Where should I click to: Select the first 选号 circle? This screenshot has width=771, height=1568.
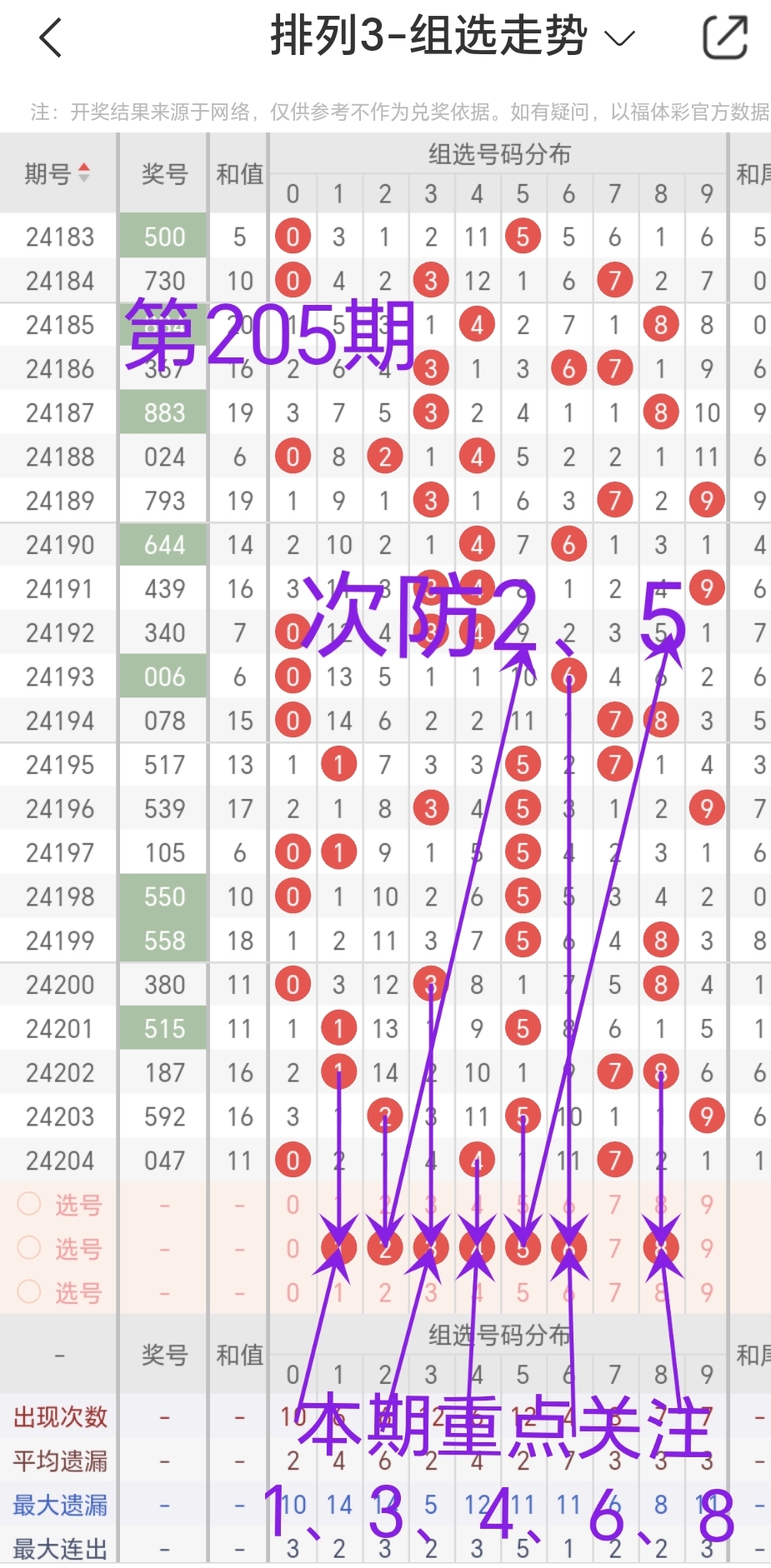tap(29, 1204)
